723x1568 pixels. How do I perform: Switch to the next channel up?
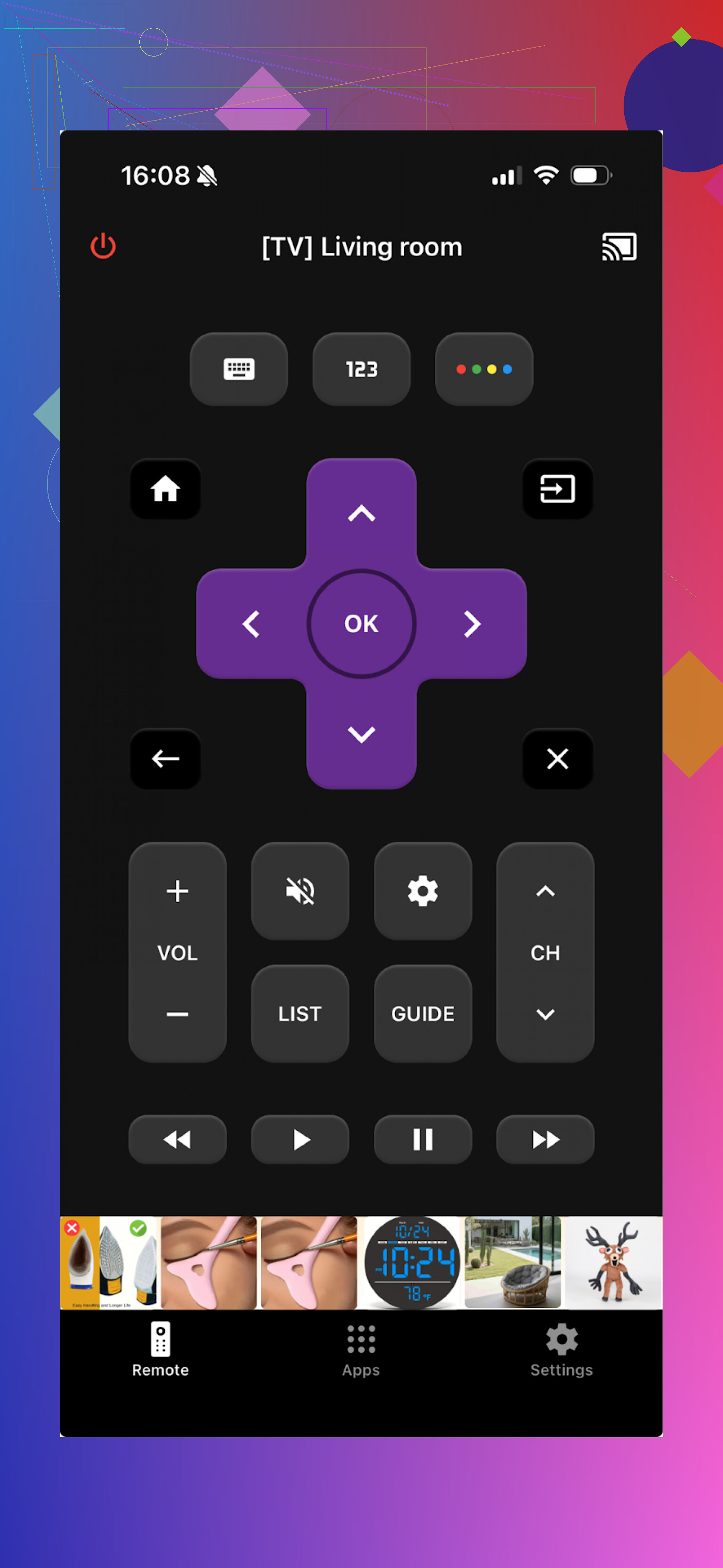point(545,891)
